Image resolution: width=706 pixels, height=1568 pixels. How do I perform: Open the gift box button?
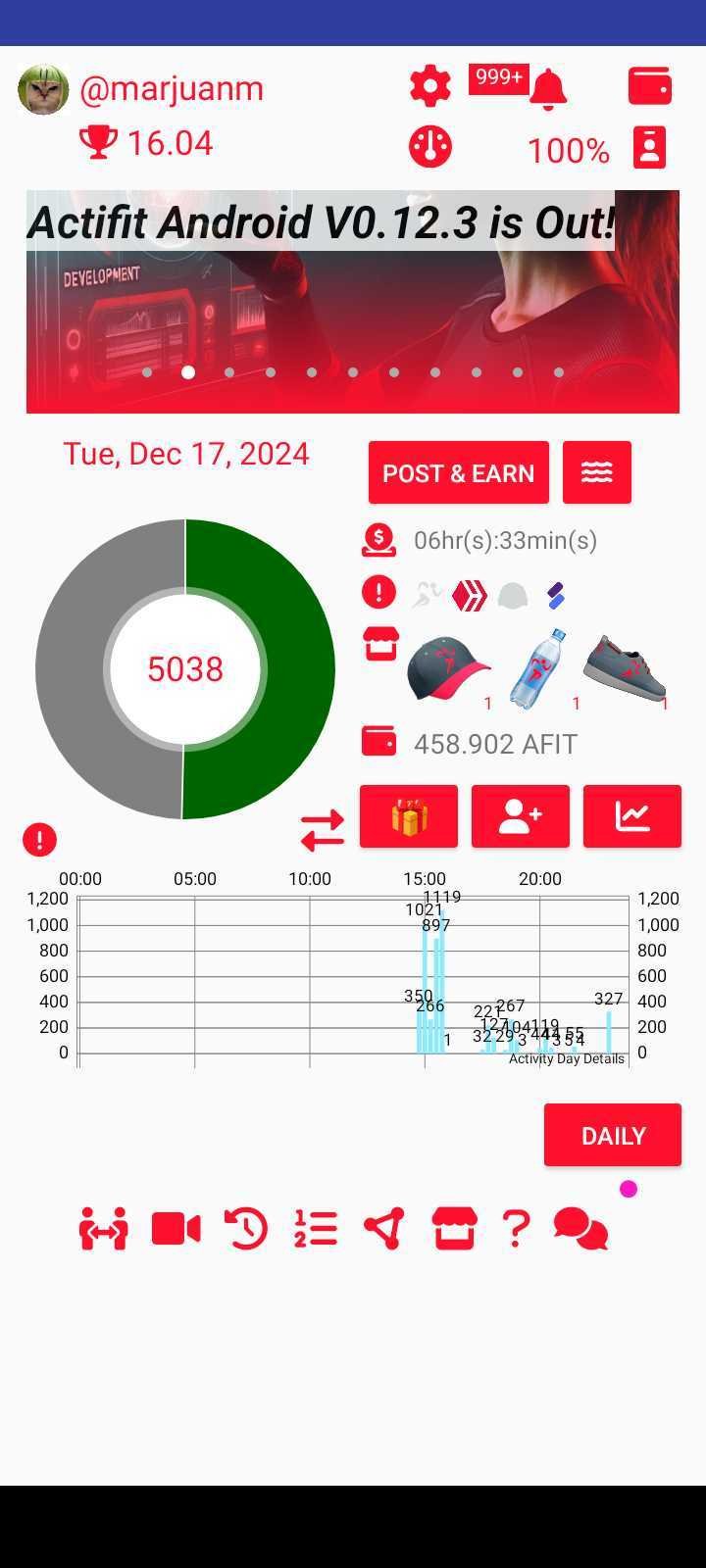point(409,816)
